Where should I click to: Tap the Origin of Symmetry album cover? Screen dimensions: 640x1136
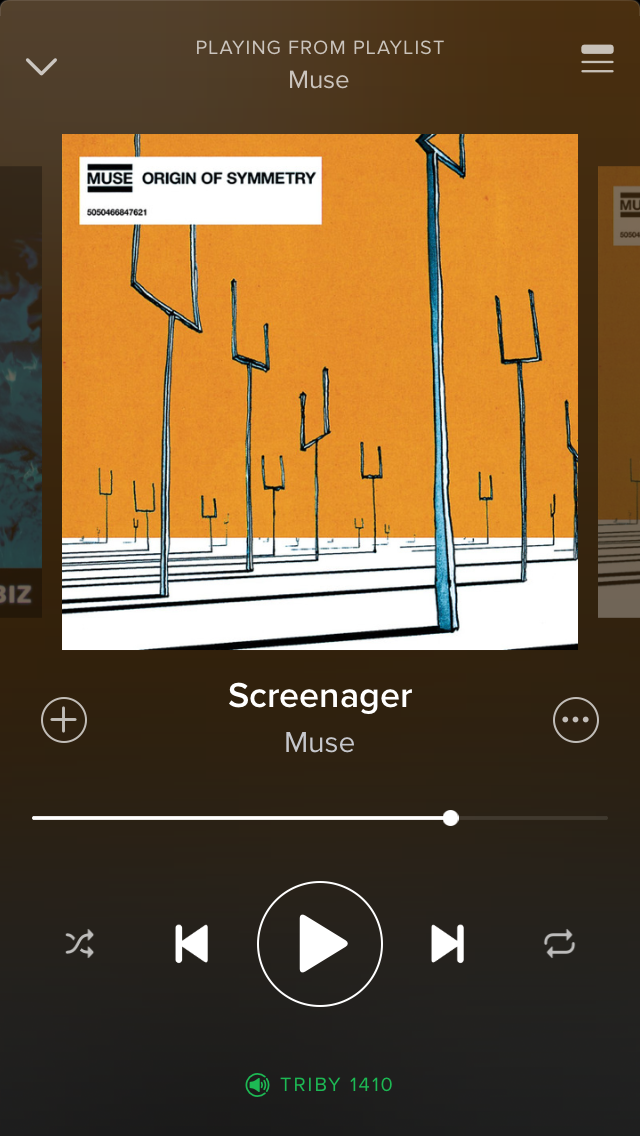(x=320, y=392)
